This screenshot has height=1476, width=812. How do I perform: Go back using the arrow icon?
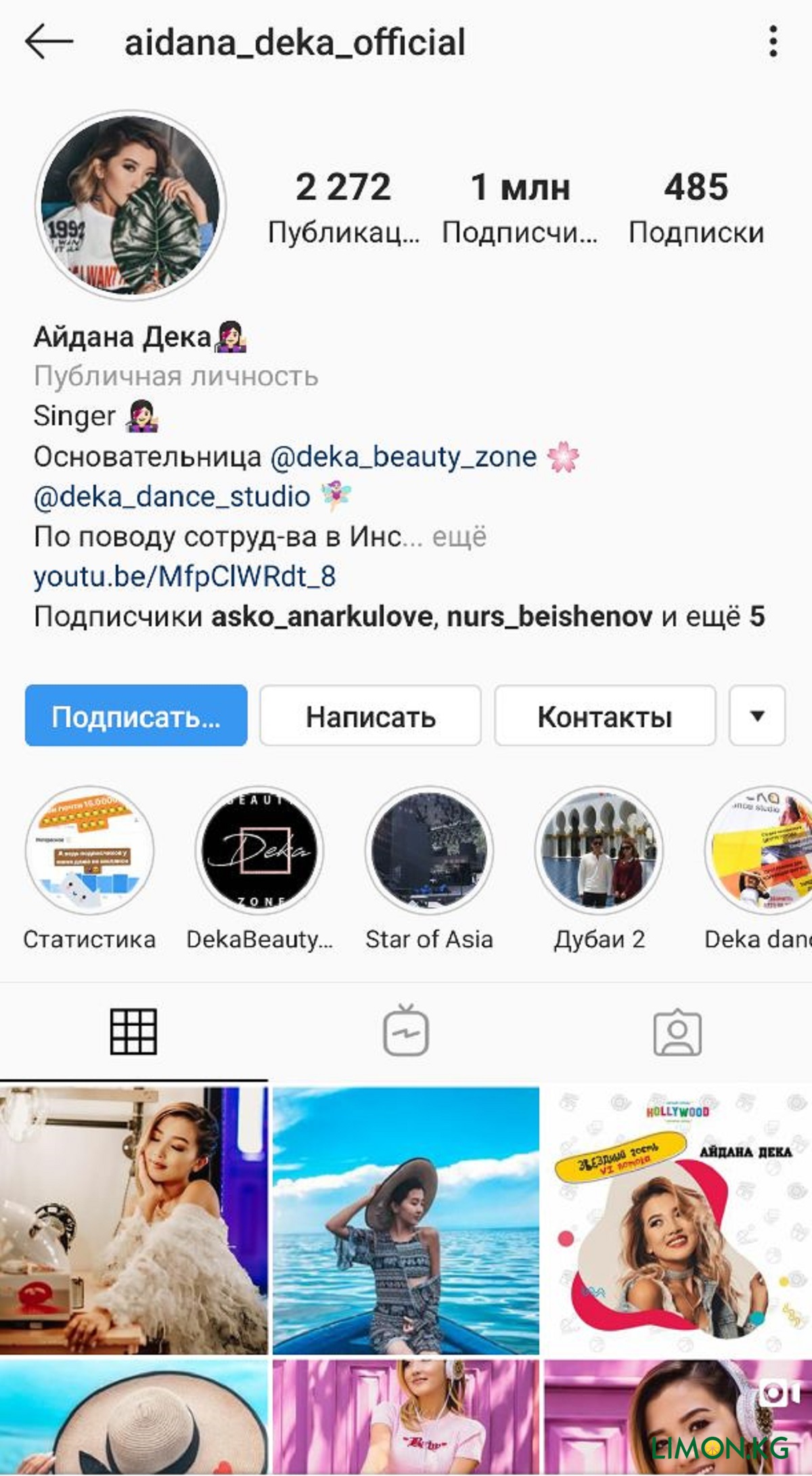[49, 42]
